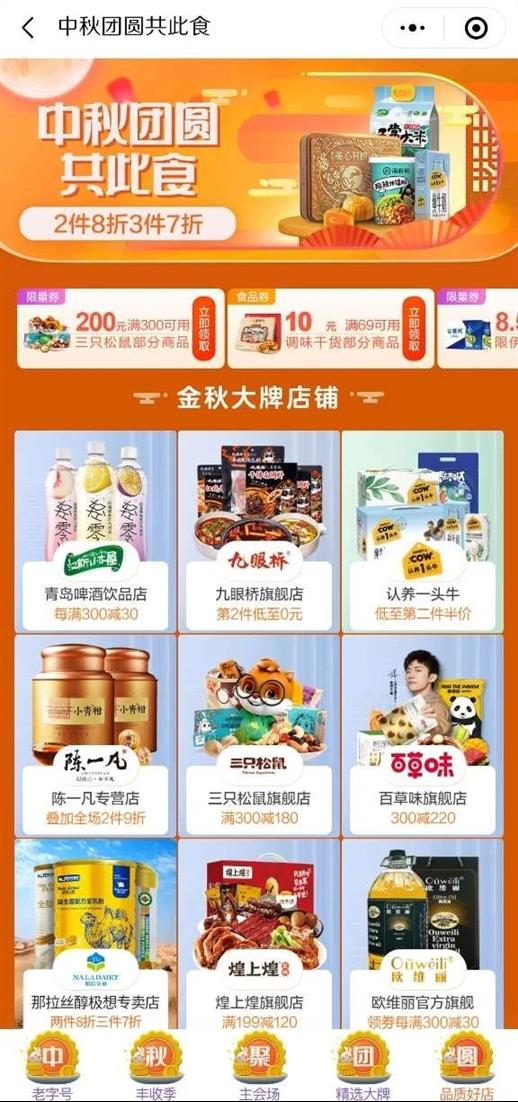Image resolution: width=518 pixels, height=1102 pixels.
Task: Switch to the 老字号 tab
Action: 52,1065
